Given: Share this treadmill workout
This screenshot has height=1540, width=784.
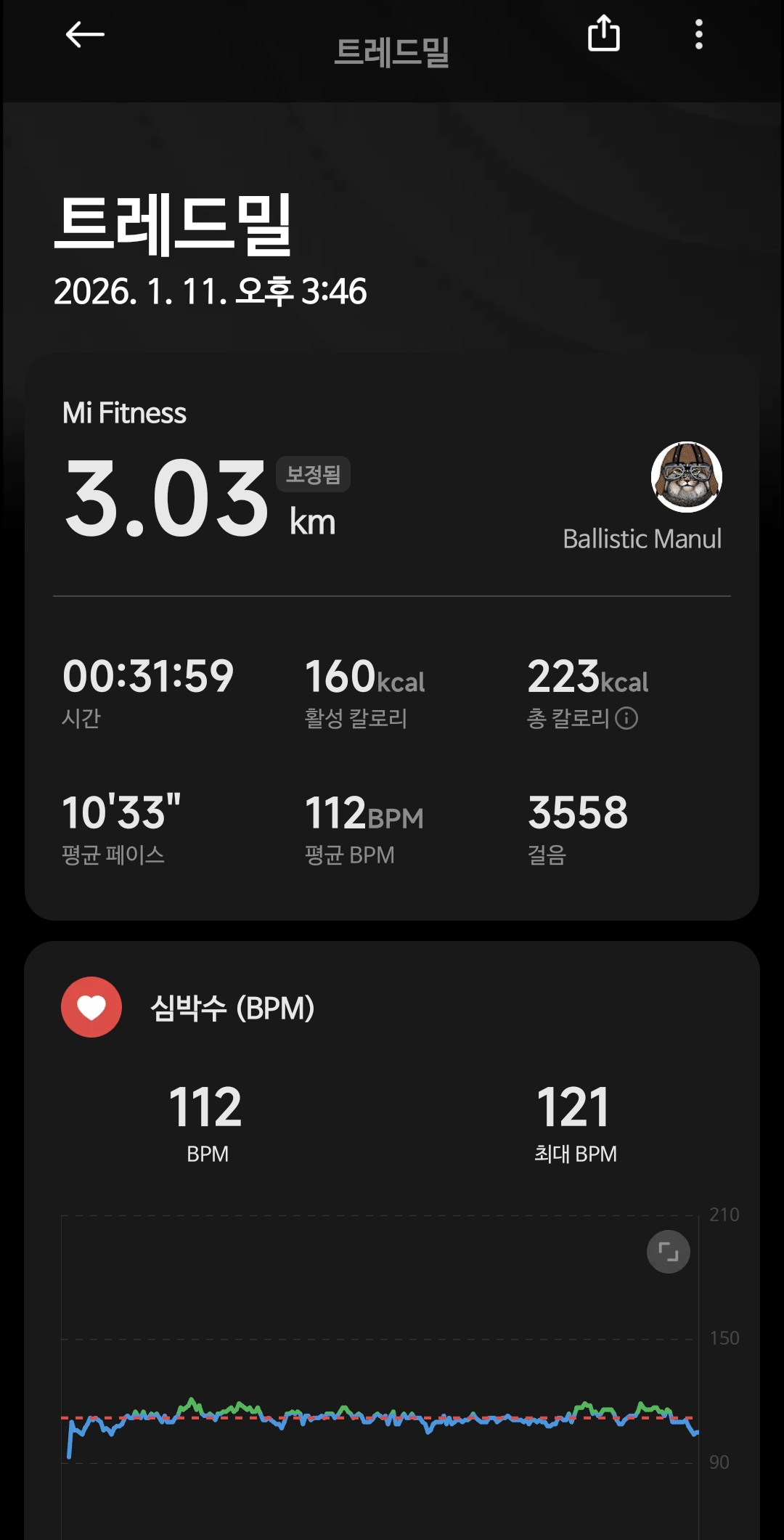Looking at the screenshot, I should [x=603, y=34].
